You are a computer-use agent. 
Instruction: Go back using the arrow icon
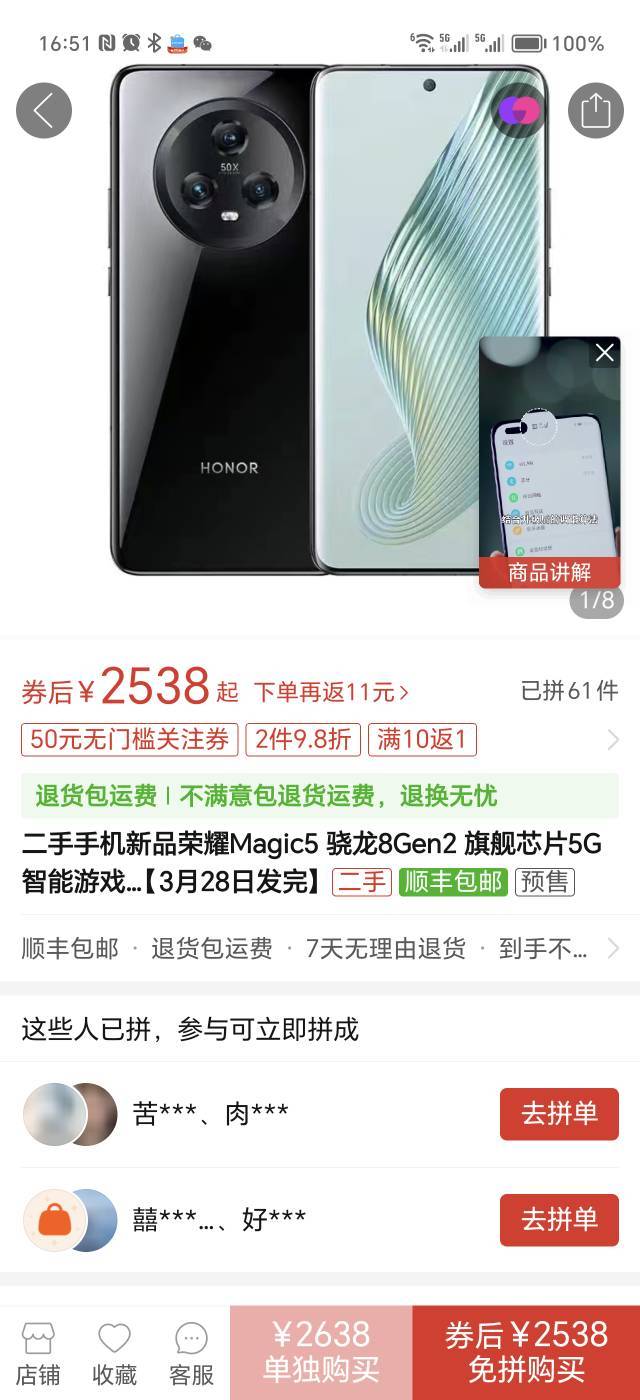click(x=44, y=110)
